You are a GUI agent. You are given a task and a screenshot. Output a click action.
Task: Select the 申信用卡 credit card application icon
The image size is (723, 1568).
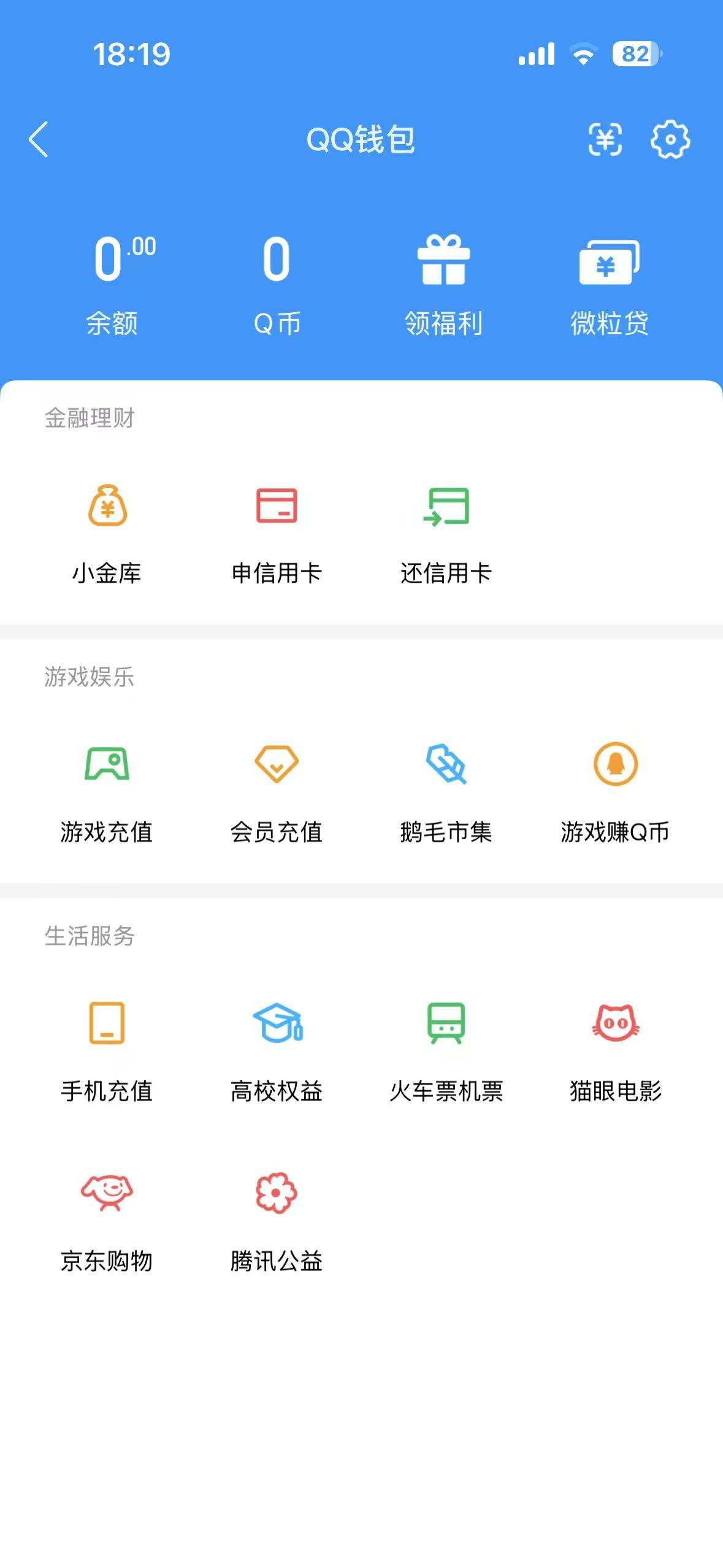click(278, 534)
